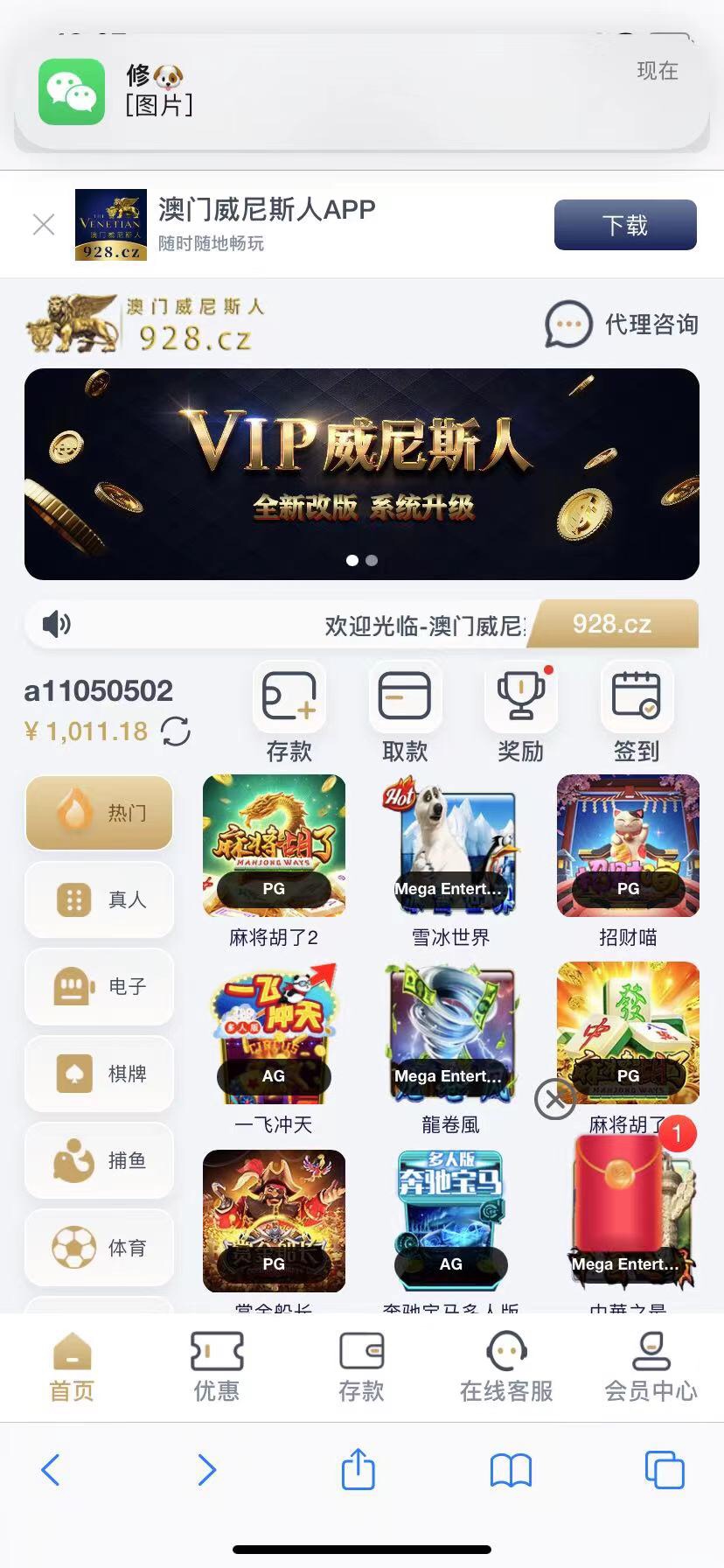724x1568 pixels.
Task: Close the floating red envelope
Action: [x=555, y=1099]
